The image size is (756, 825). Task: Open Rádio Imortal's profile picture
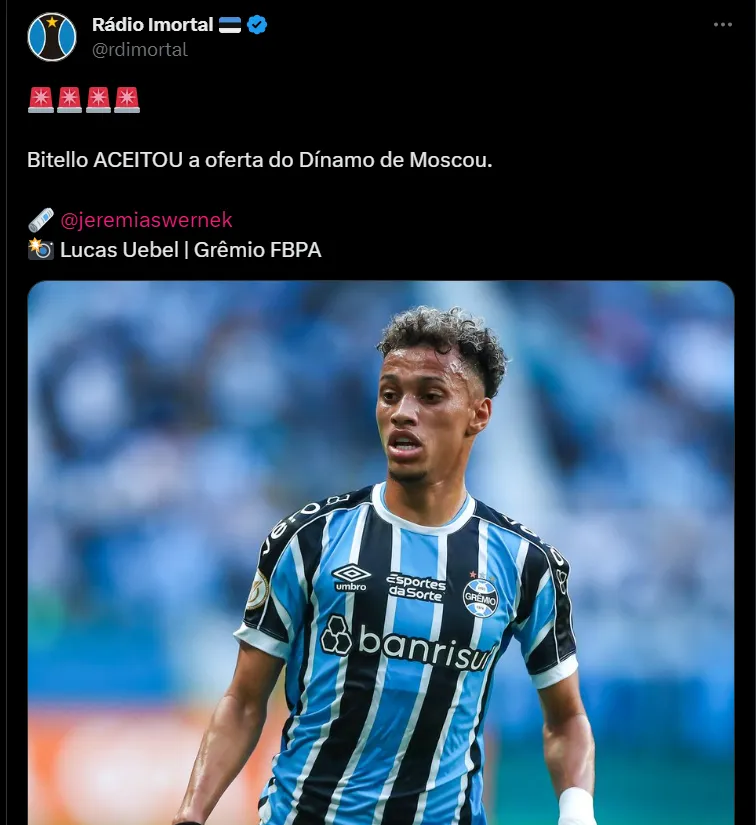pyautogui.click(x=52, y=37)
